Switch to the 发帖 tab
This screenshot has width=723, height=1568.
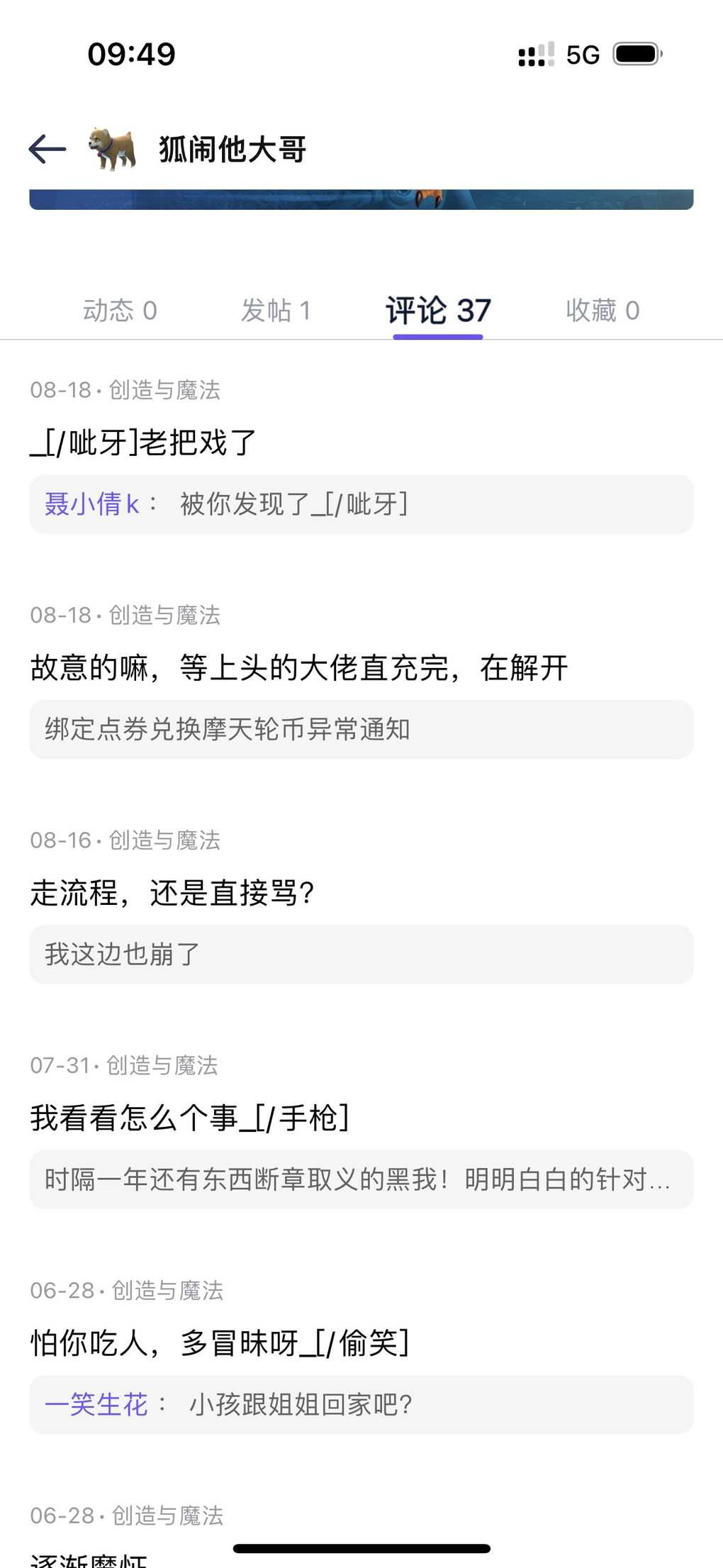[x=276, y=311]
